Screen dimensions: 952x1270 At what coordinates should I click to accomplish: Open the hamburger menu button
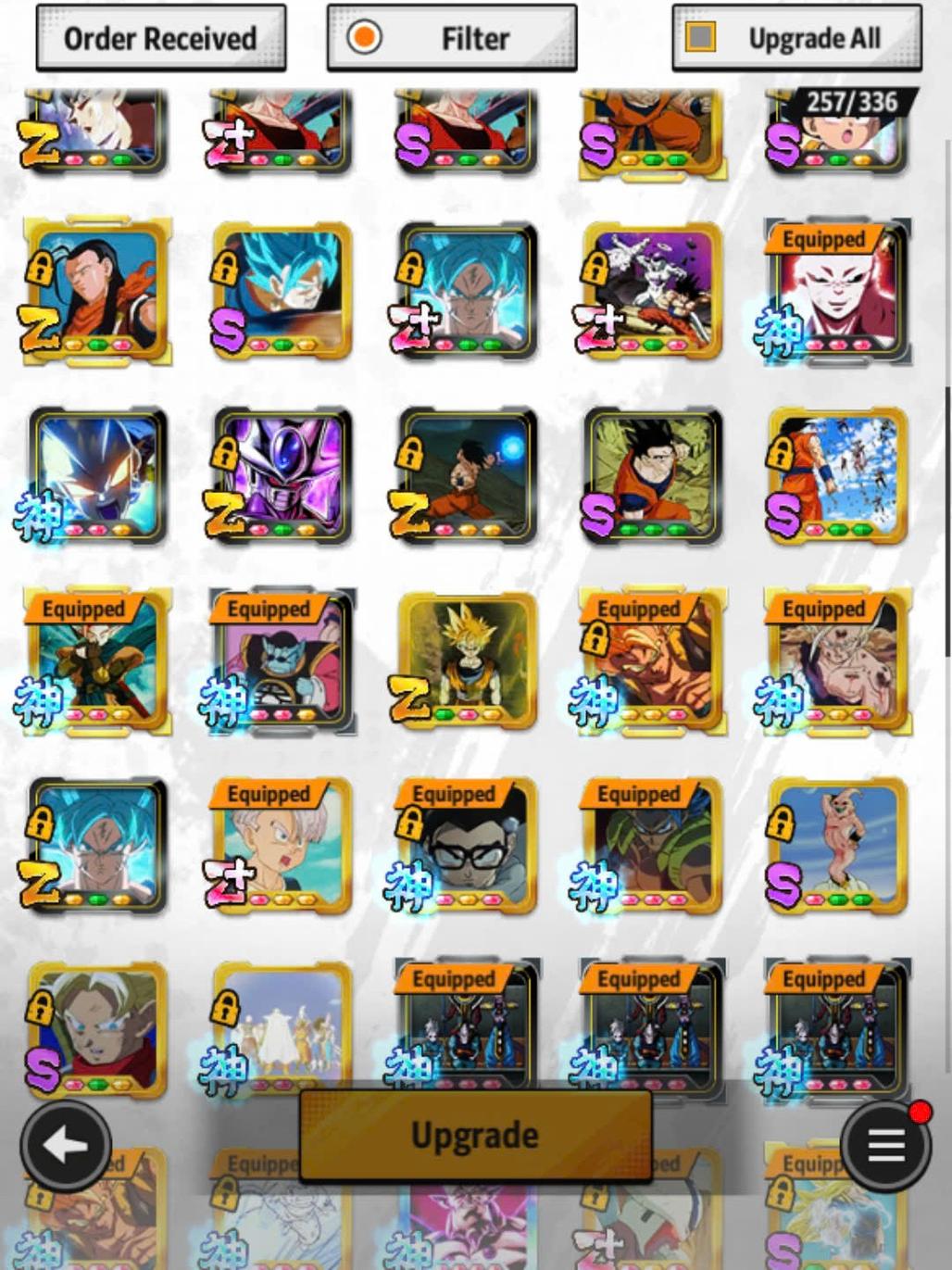click(x=885, y=1146)
